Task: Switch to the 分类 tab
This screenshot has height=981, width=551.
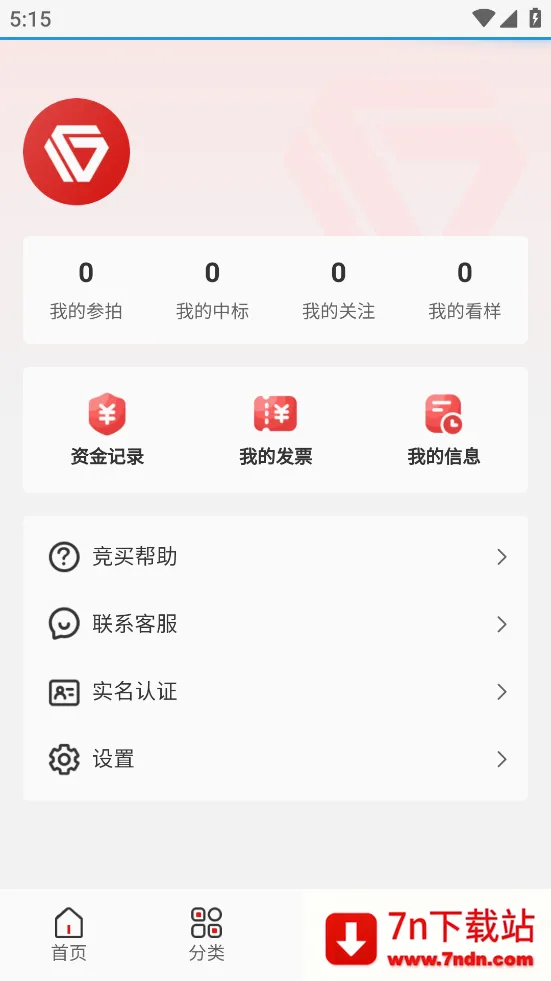Action: click(206, 934)
